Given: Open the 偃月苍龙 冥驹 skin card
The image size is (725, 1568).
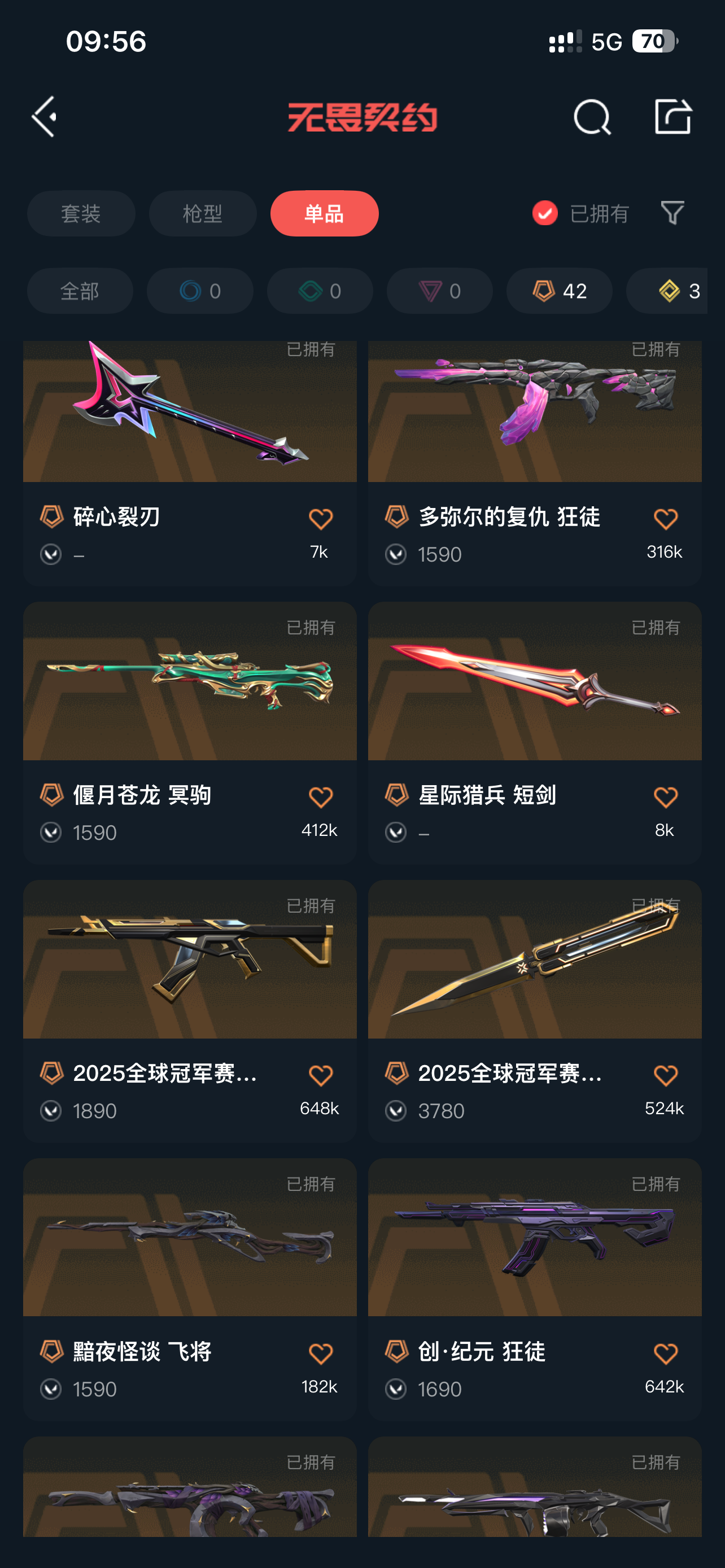Looking at the screenshot, I should [x=190, y=733].
